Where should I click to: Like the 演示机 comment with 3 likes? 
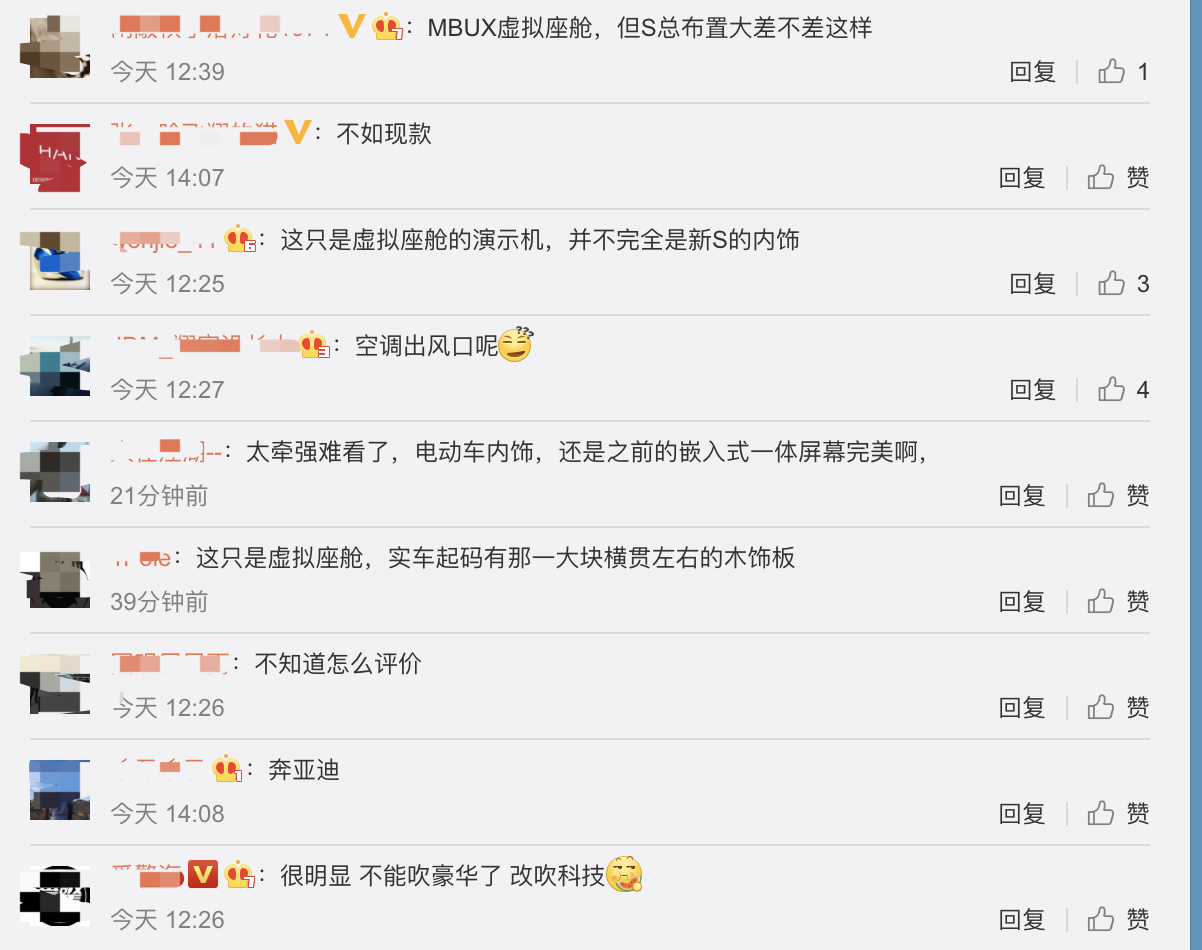point(1112,284)
